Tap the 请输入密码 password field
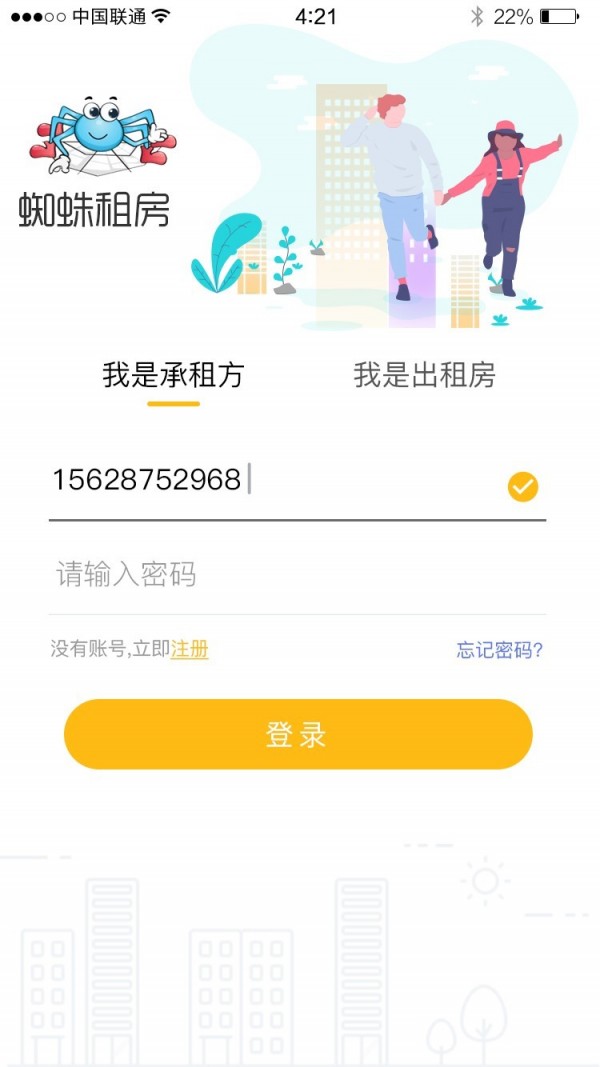Viewport: 600px width, 1067px height. (x=296, y=575)
